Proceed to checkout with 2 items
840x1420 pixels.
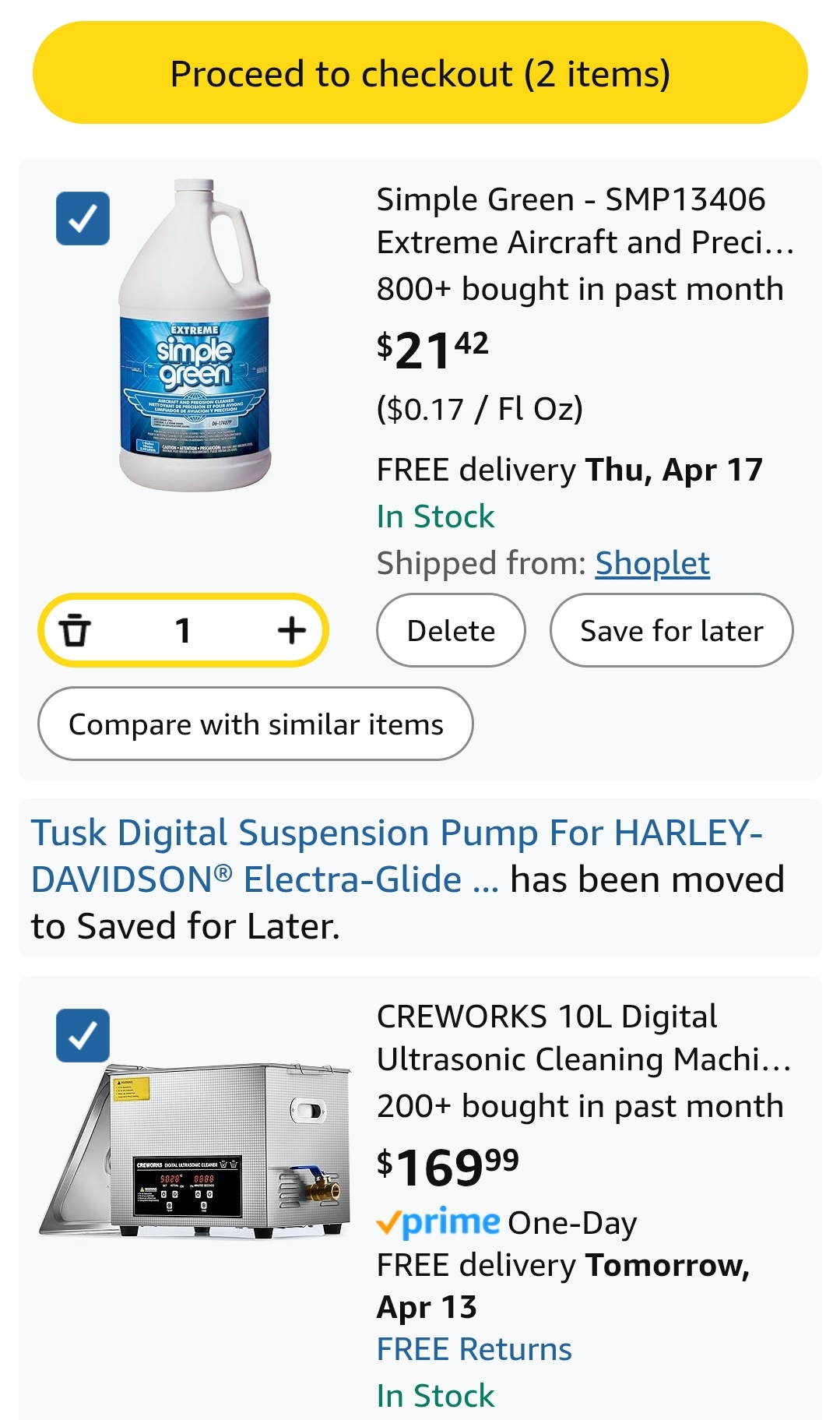point(420,73)
